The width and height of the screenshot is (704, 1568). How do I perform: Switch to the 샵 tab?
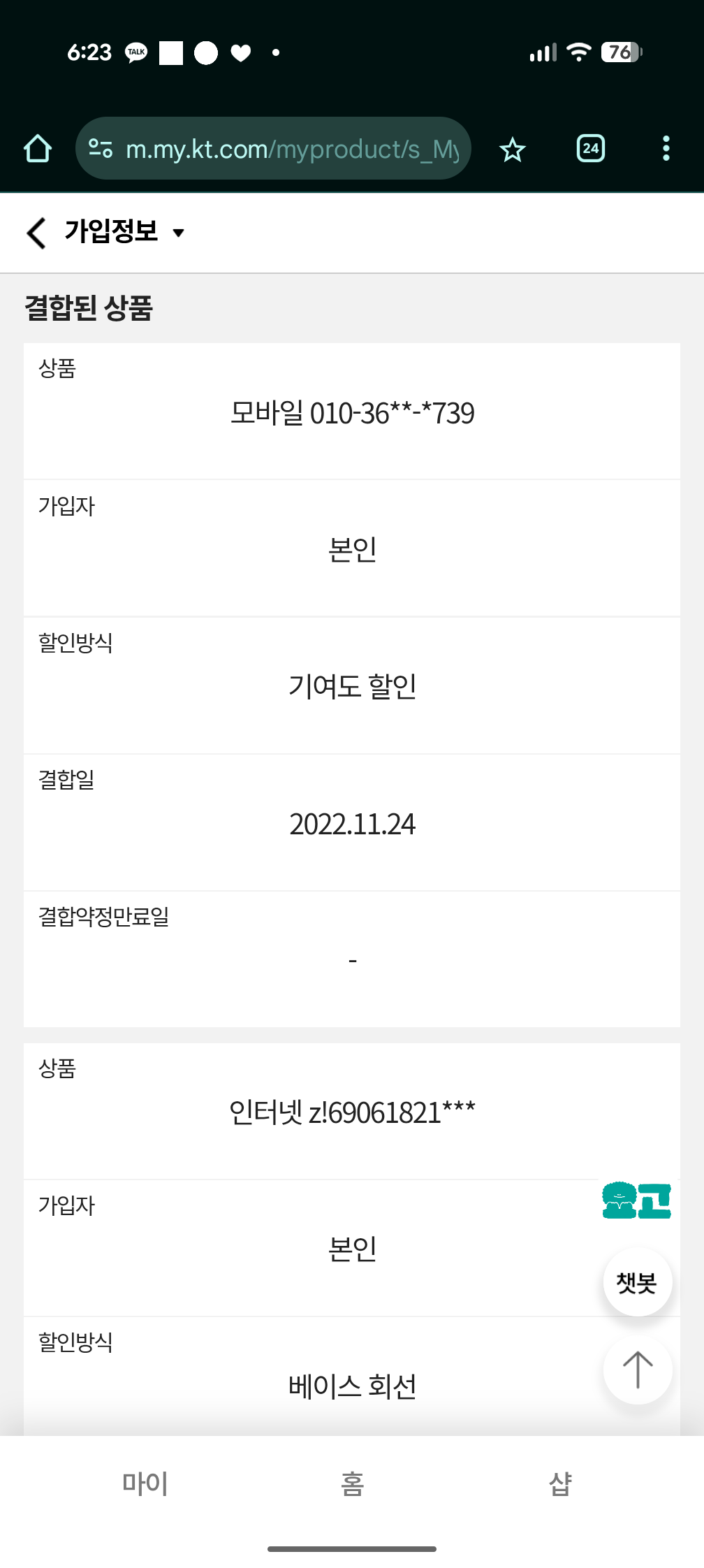pyautogui.click(x=560, y=1483)
